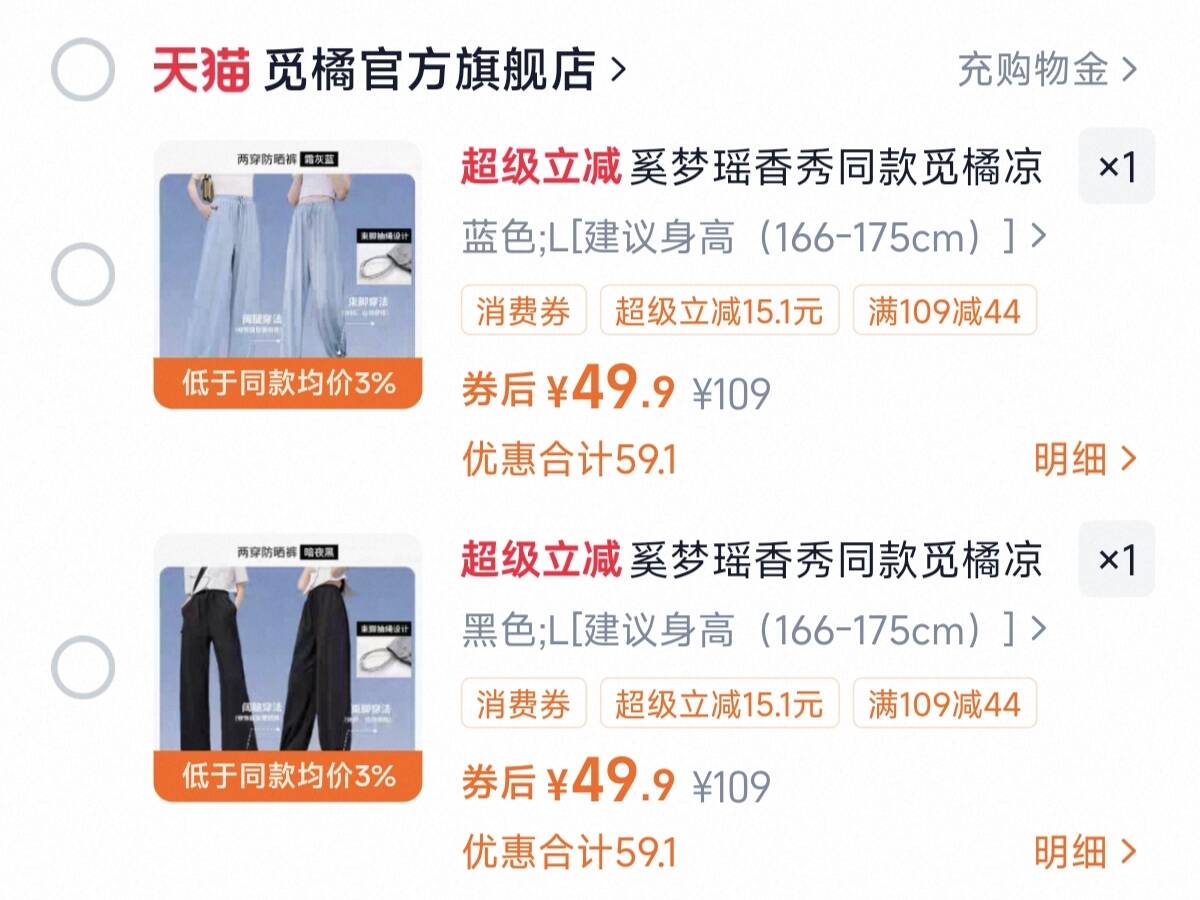Image resolution: width=1200 pixels, height=900 pixels.
Task: Adjust quantity ×1 for the blue pants
Action: [x=1116, y=167]
